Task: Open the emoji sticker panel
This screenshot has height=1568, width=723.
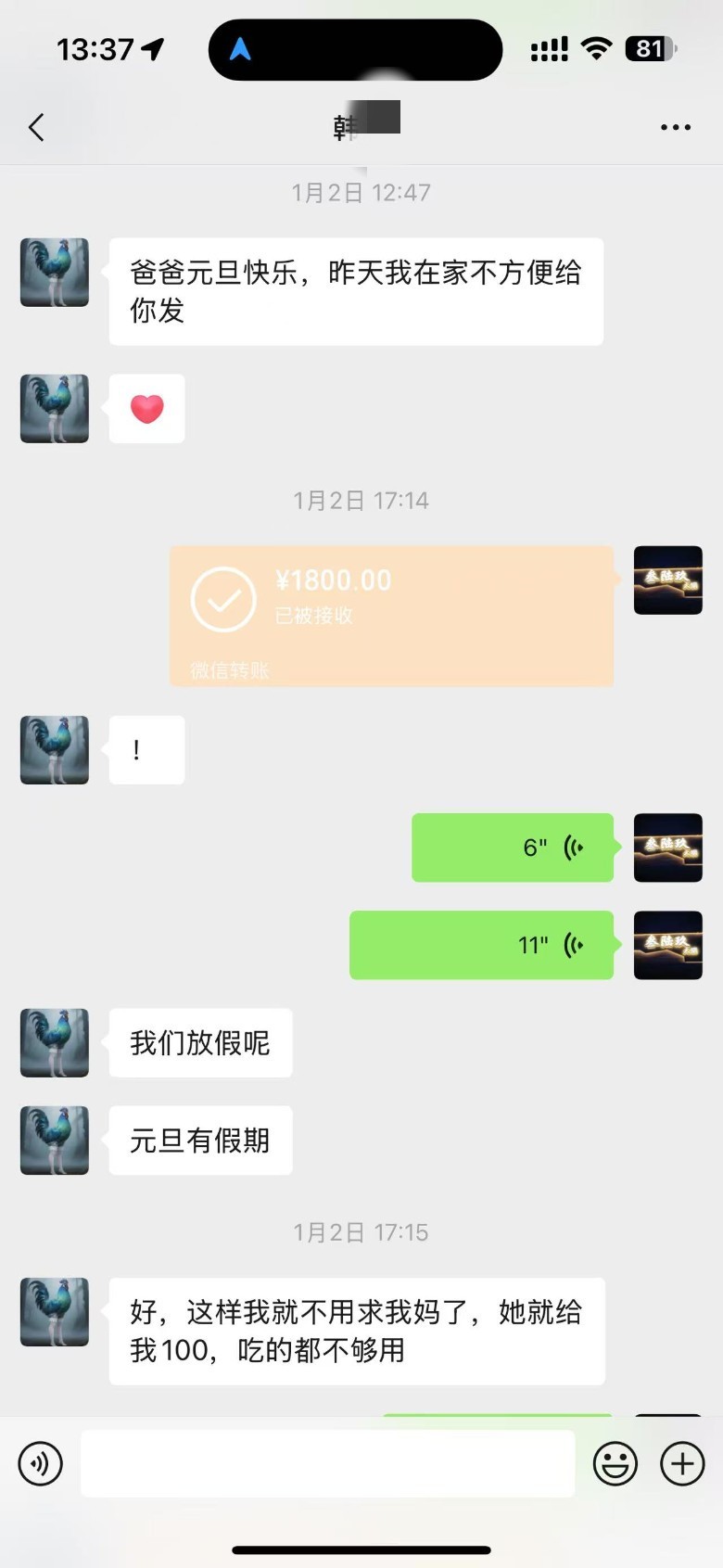Action: 615,1464
